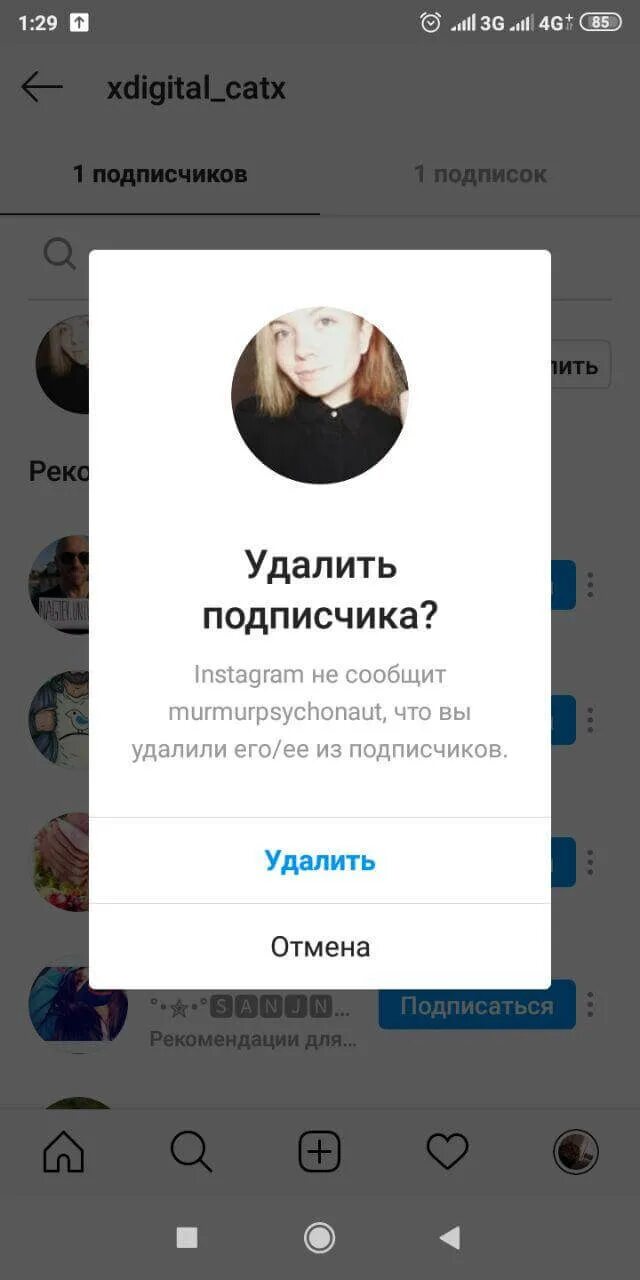Confirm with the blue Удалить button
The height and width of the screenshot is (1280, 640).
(x=320, y=861)
